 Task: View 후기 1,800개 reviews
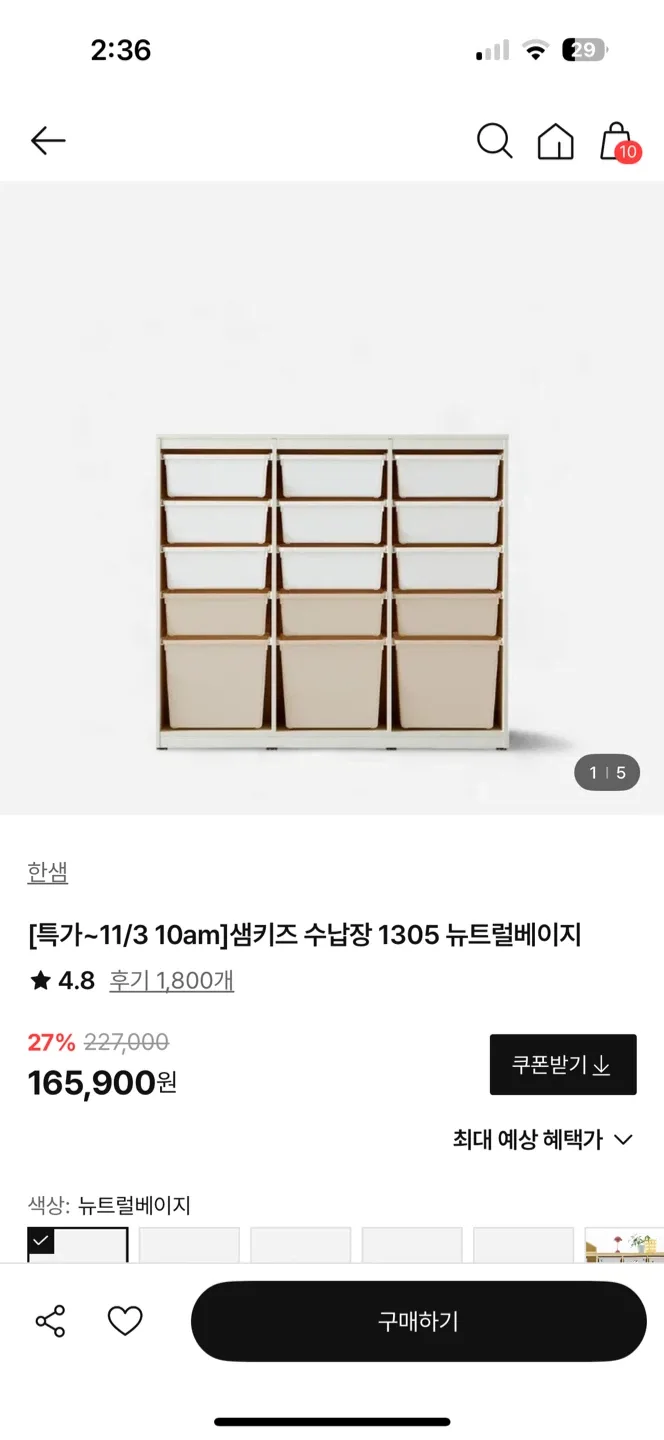coord(171,980)
